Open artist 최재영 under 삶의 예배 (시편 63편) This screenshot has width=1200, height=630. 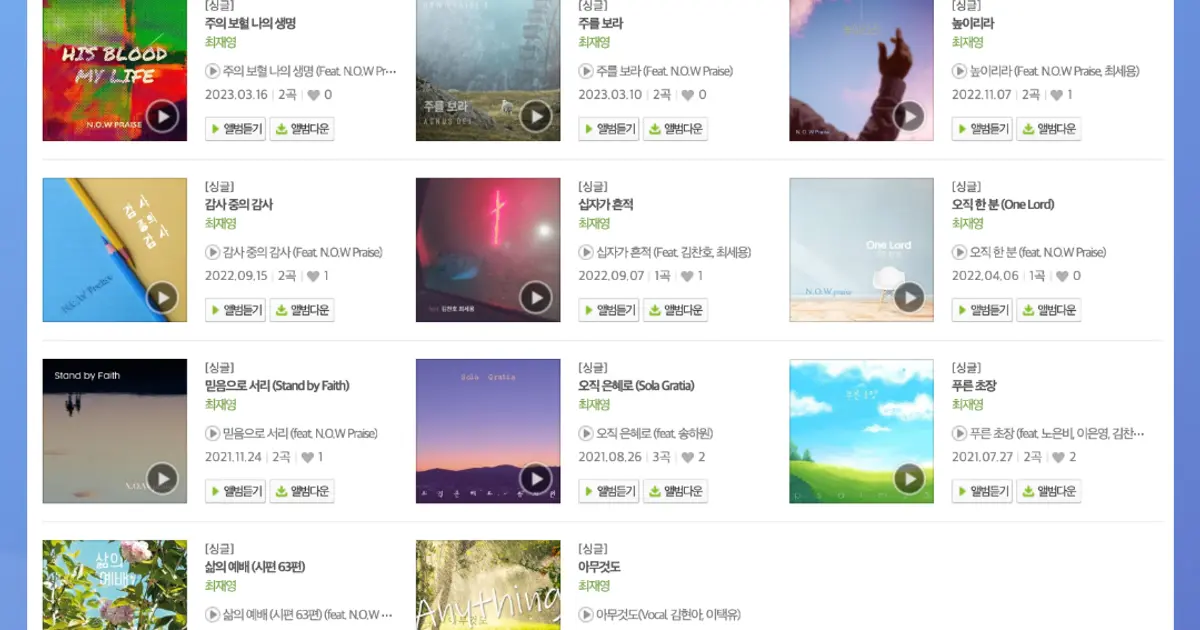click(220, 586)
